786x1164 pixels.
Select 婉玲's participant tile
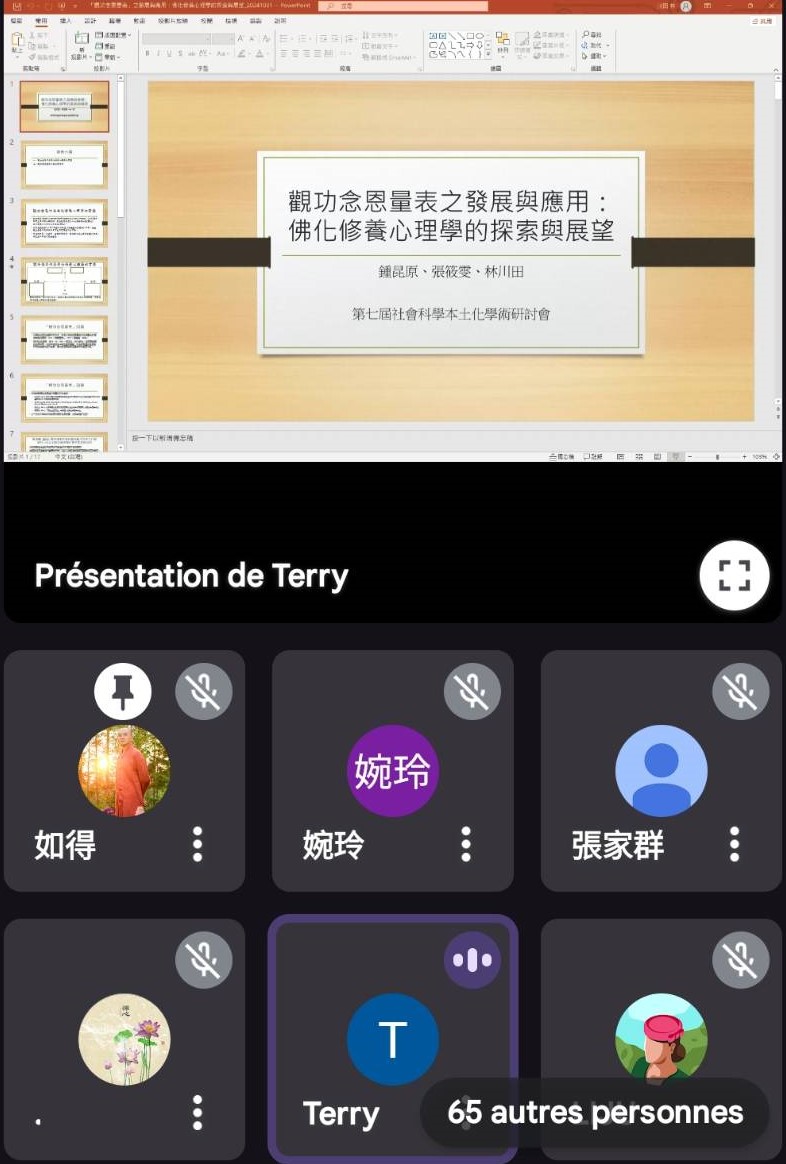[x=392, y=770]
